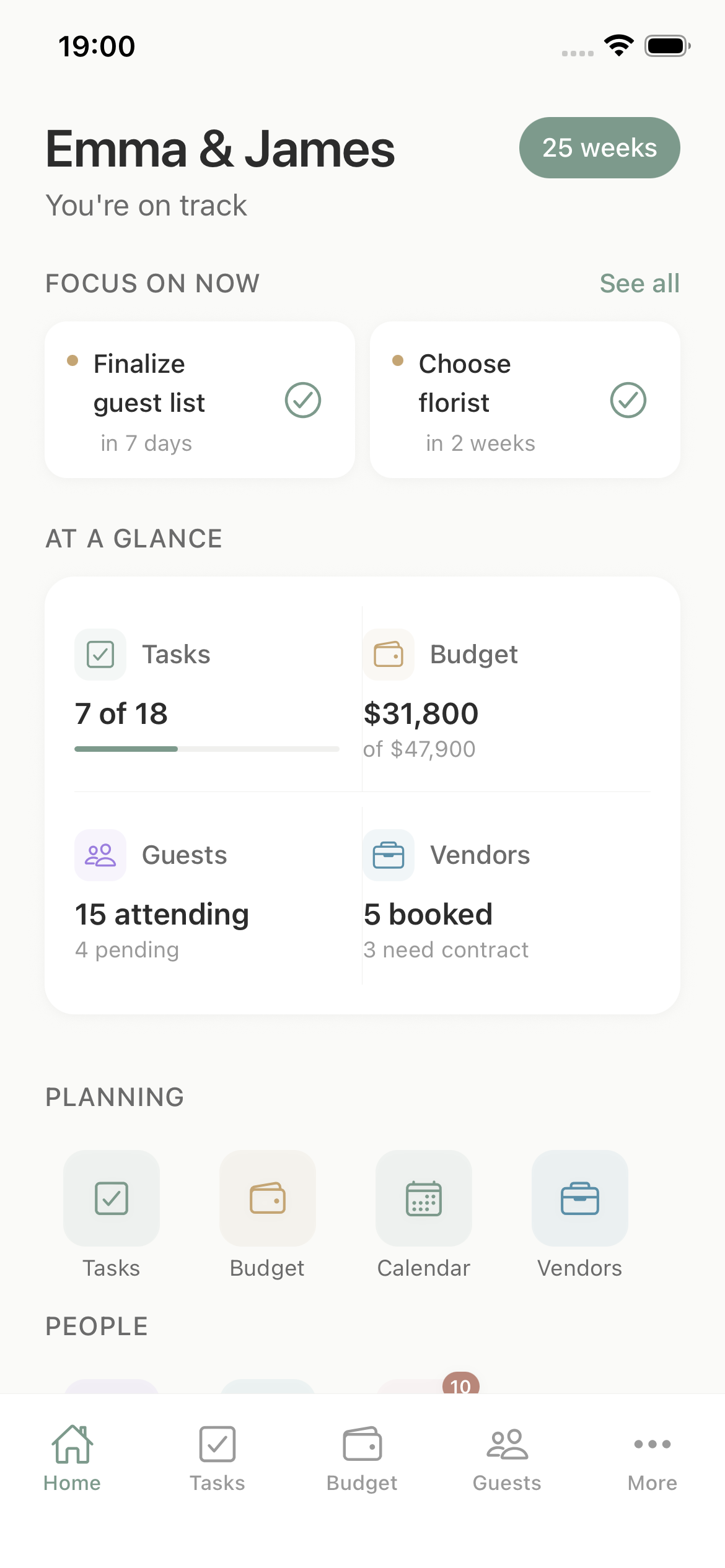Select the Tasks checkbox icon in At A Glance

100,654
